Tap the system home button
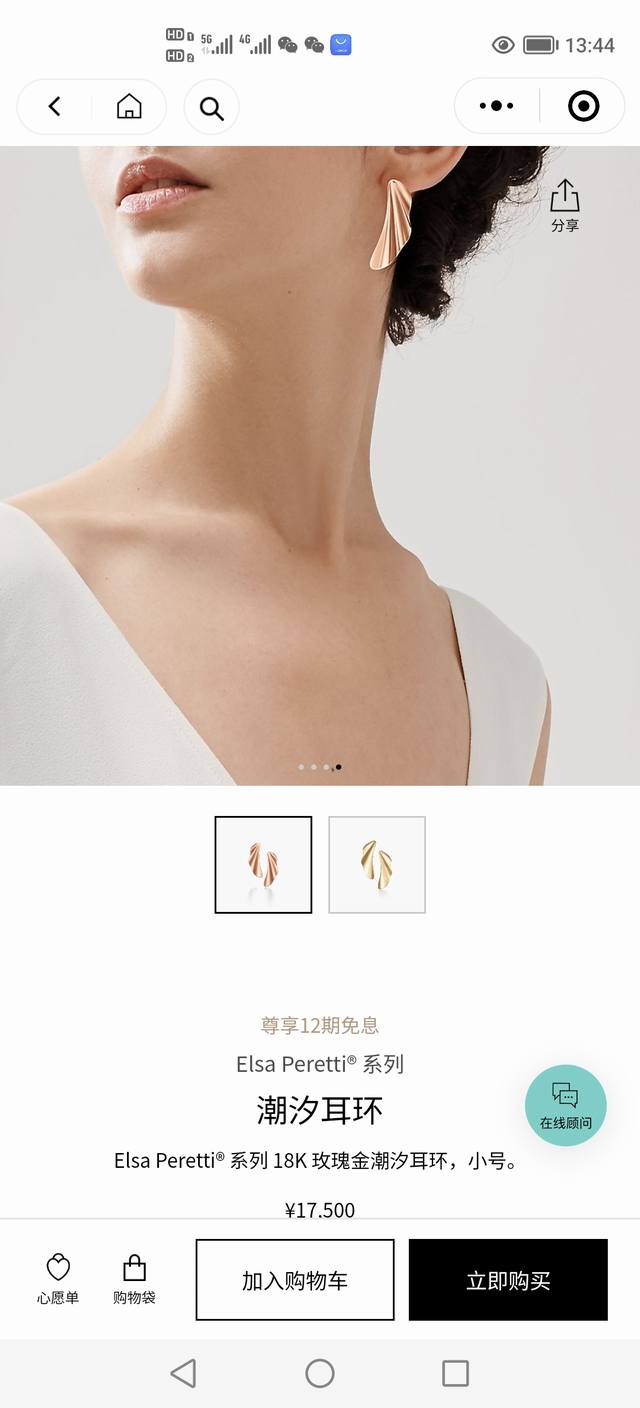The height and width of the screenshot is (1408, 640). [x=320, y=1373]
